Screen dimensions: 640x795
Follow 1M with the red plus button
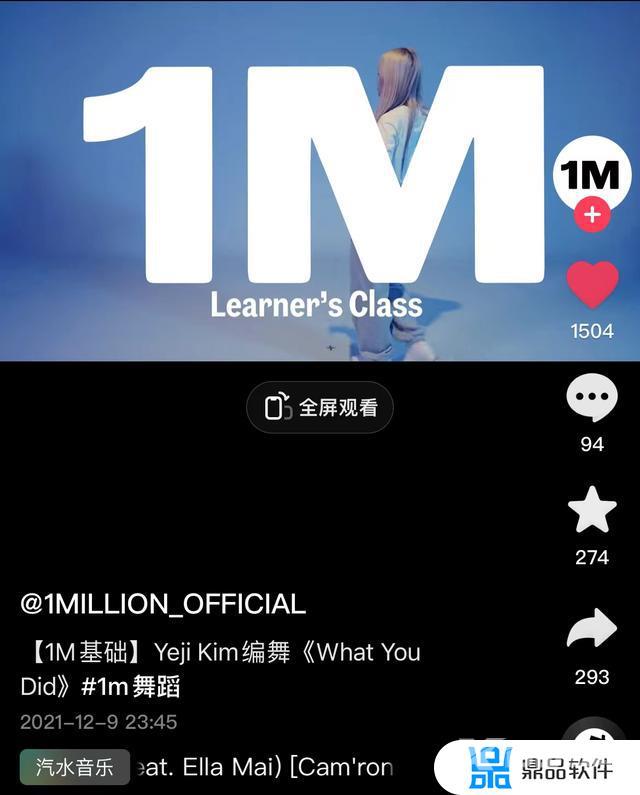(x=592, y=215)
